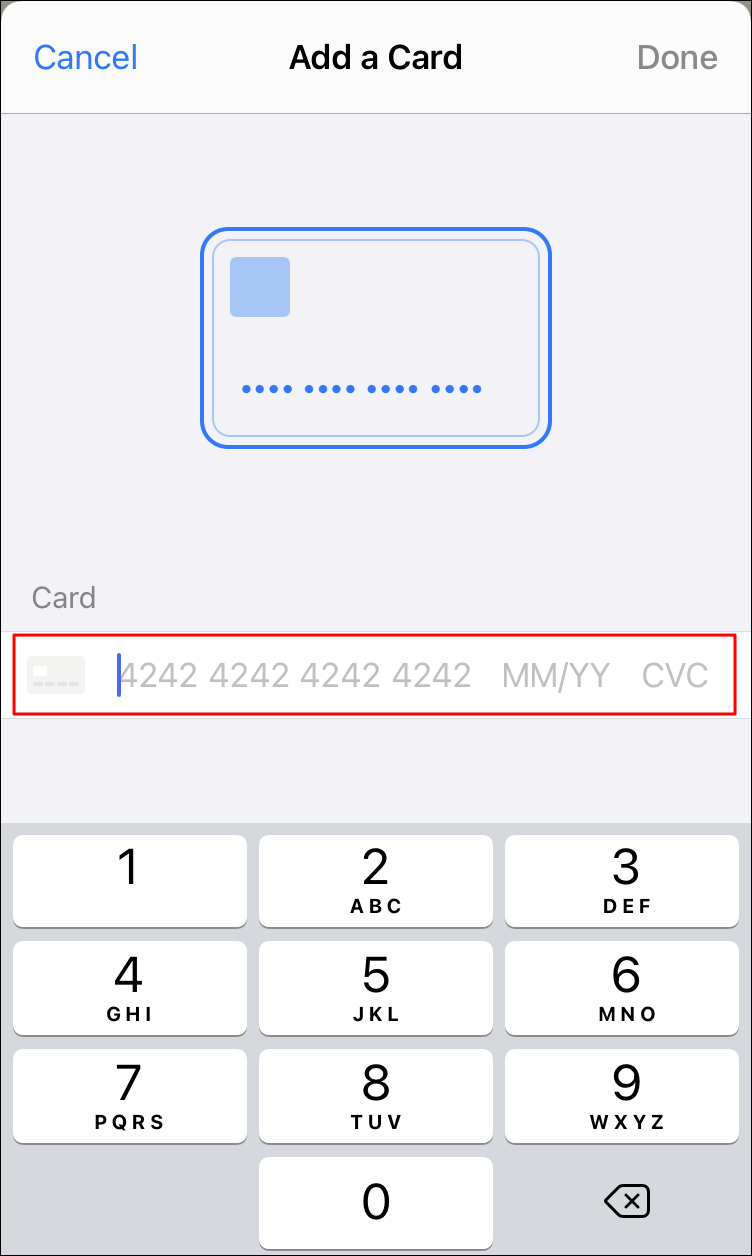Viewport: 752px width, 1256px height.
Task: Select the MM/YY expiry field
Action: (x=556, y=675)
